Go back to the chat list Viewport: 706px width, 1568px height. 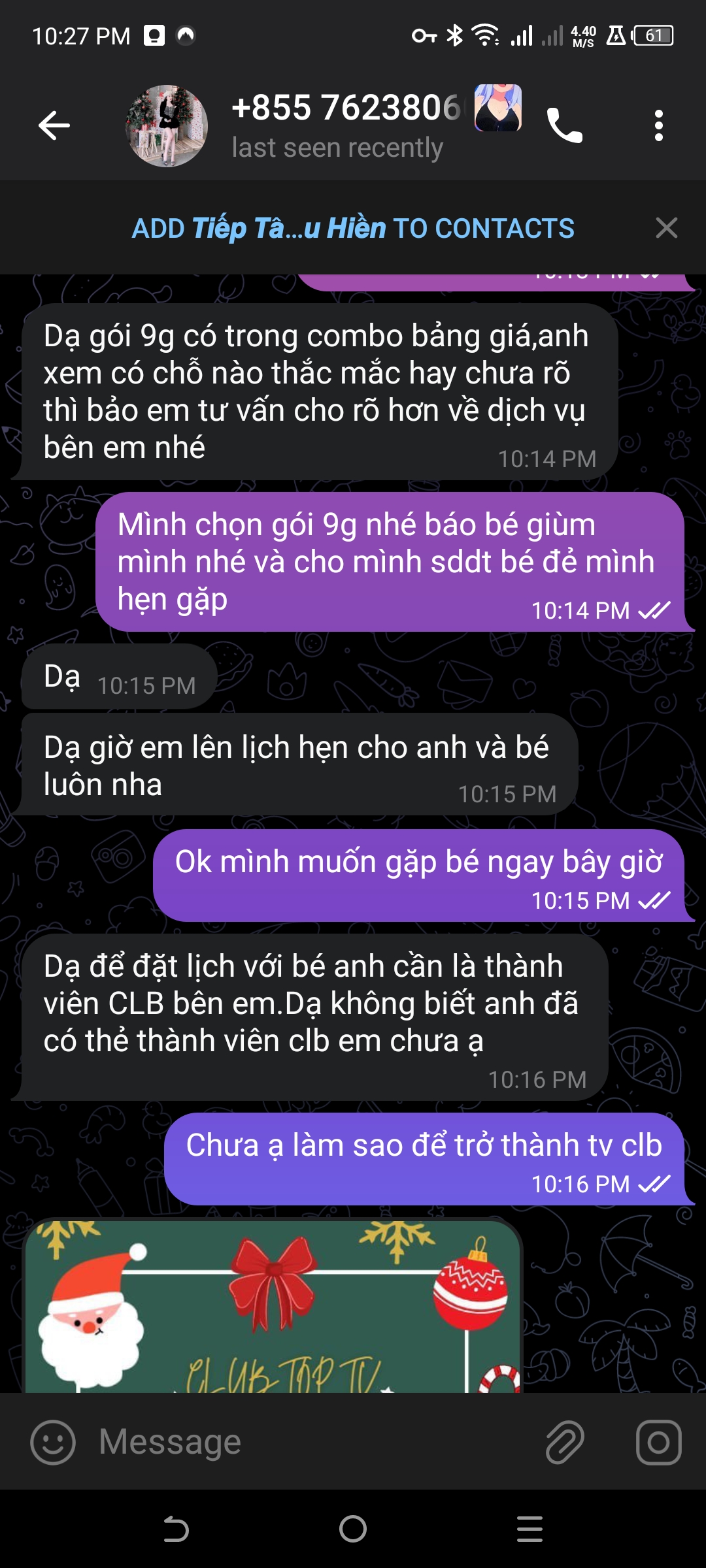[54, 125]
